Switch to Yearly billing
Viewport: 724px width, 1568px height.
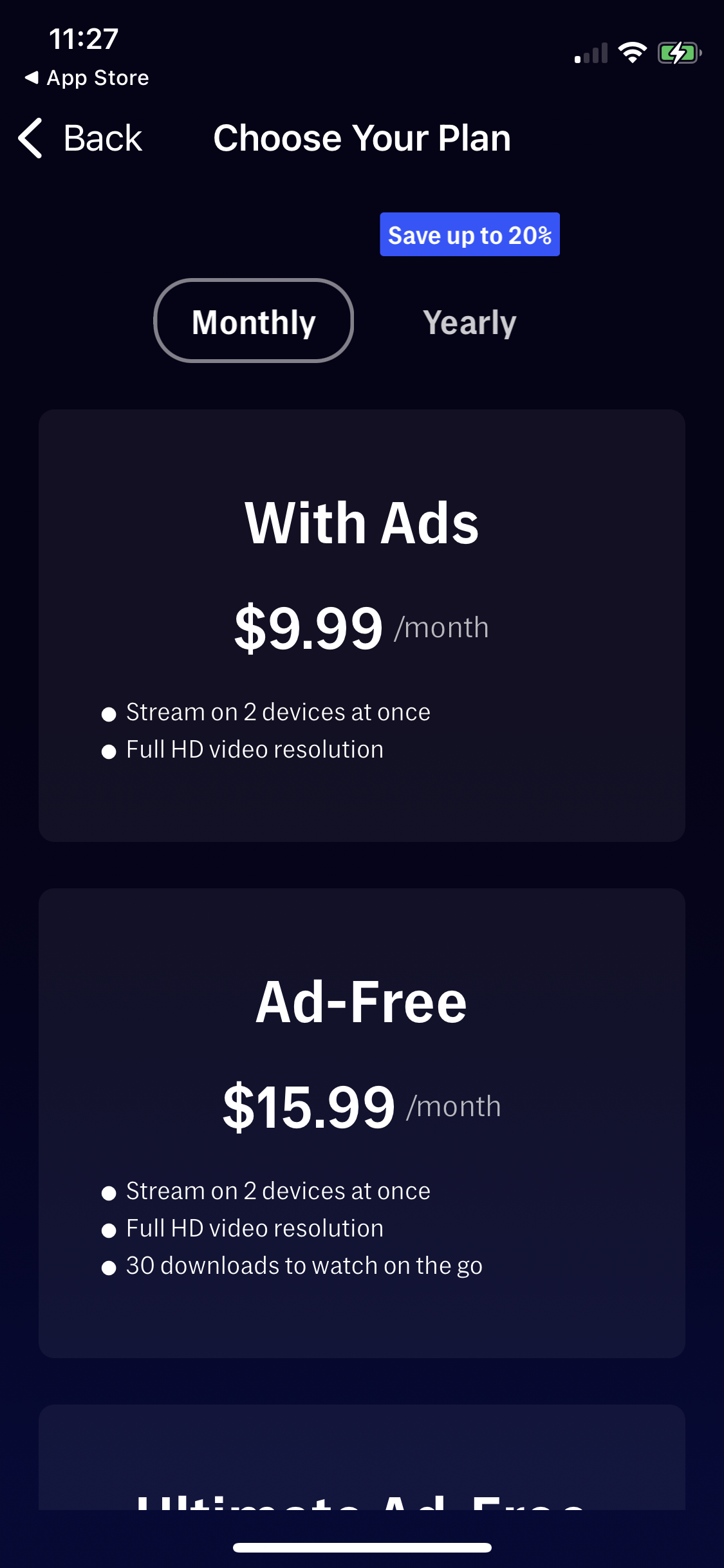(x=470, y=321)
